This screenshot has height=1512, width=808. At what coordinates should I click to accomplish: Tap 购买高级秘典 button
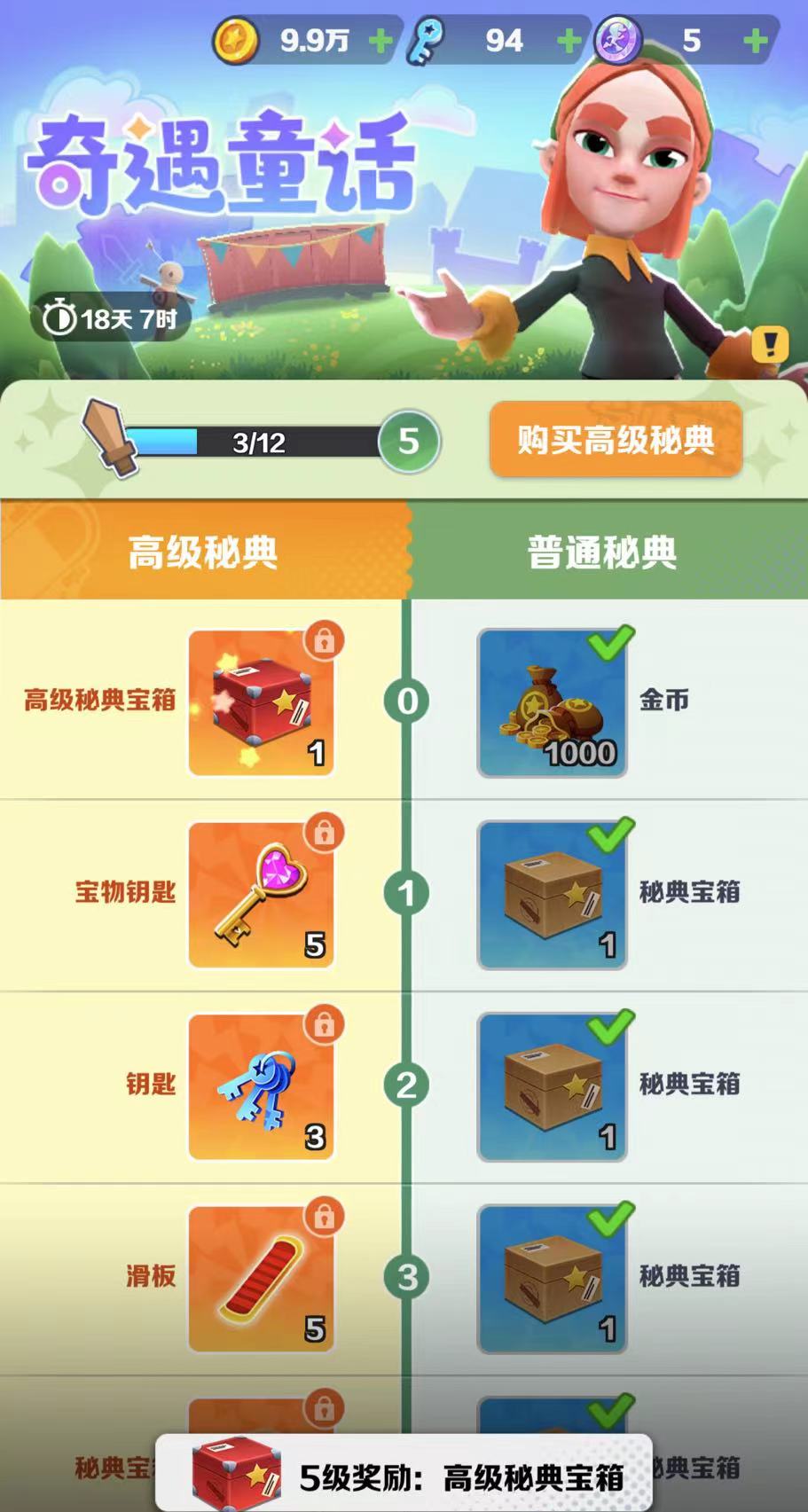point(616,439)
